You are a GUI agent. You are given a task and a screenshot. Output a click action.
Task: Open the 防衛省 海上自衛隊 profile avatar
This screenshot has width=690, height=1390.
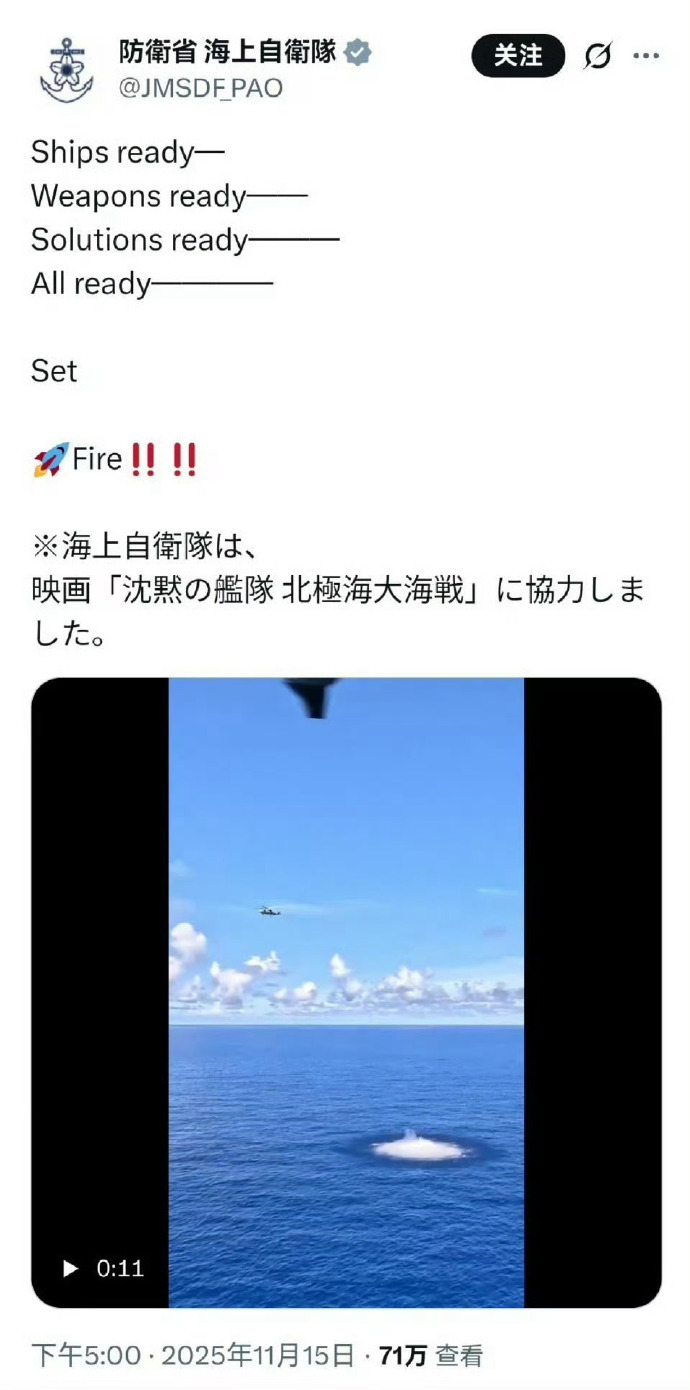(66, 70)
